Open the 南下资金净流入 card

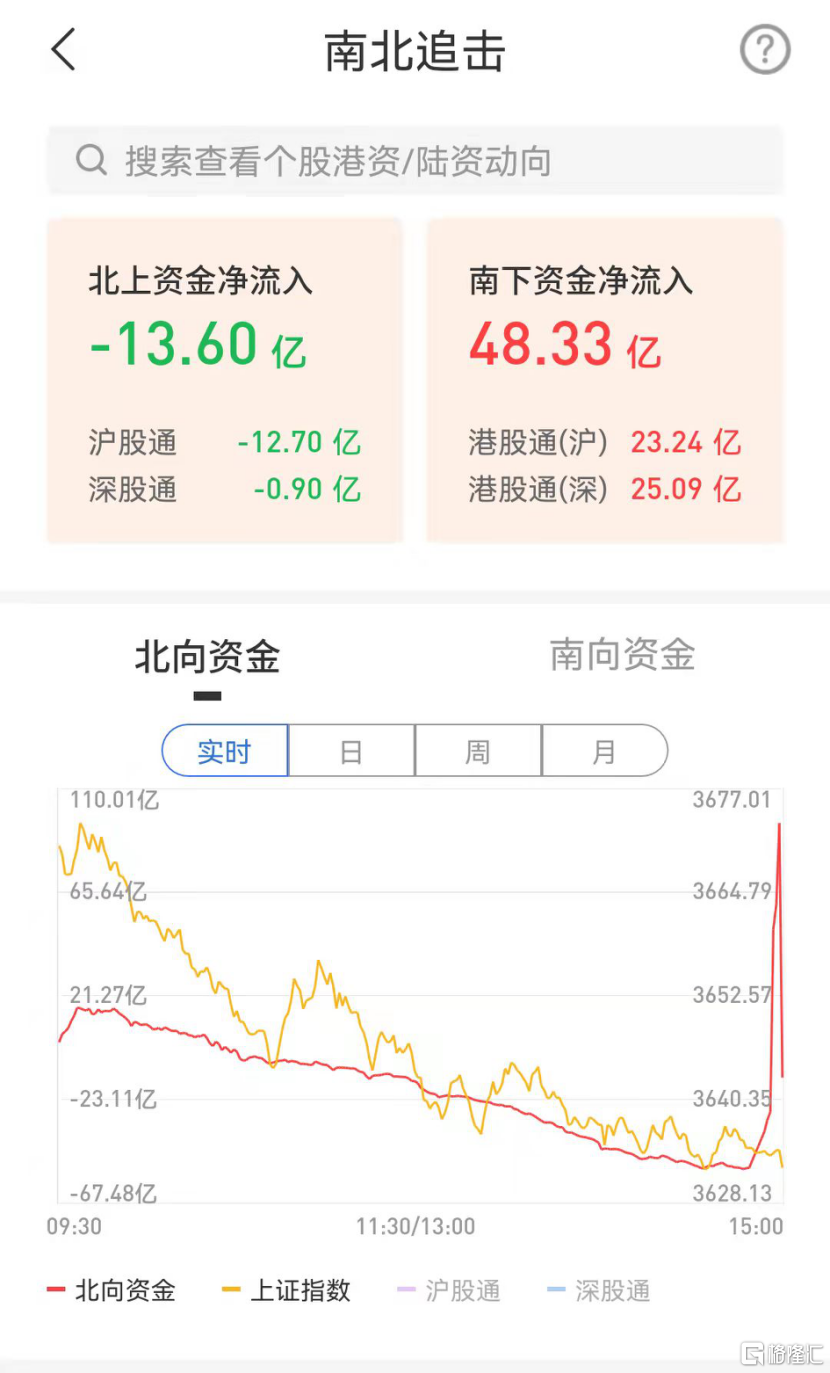click(605, 380)
